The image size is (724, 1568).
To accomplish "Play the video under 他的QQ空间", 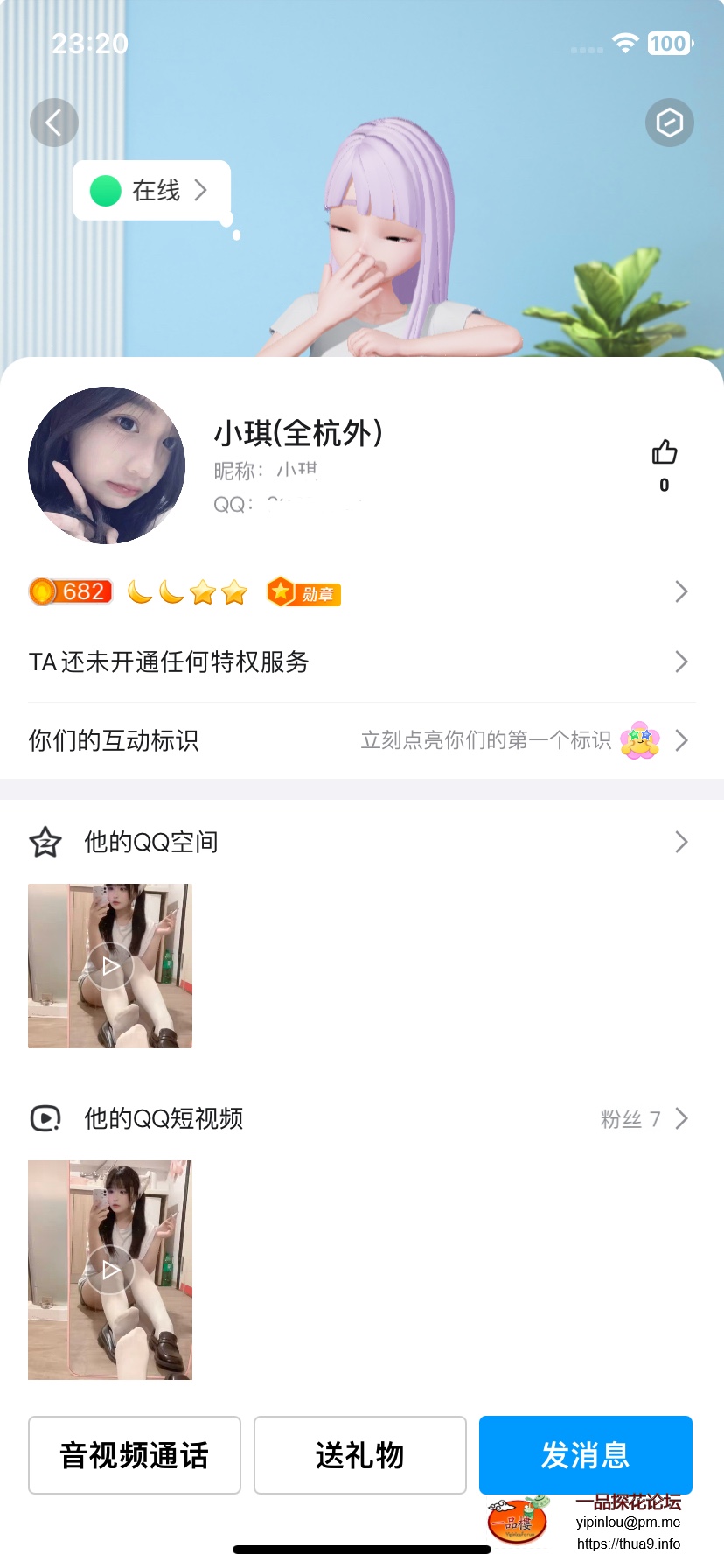I will 110,966.
